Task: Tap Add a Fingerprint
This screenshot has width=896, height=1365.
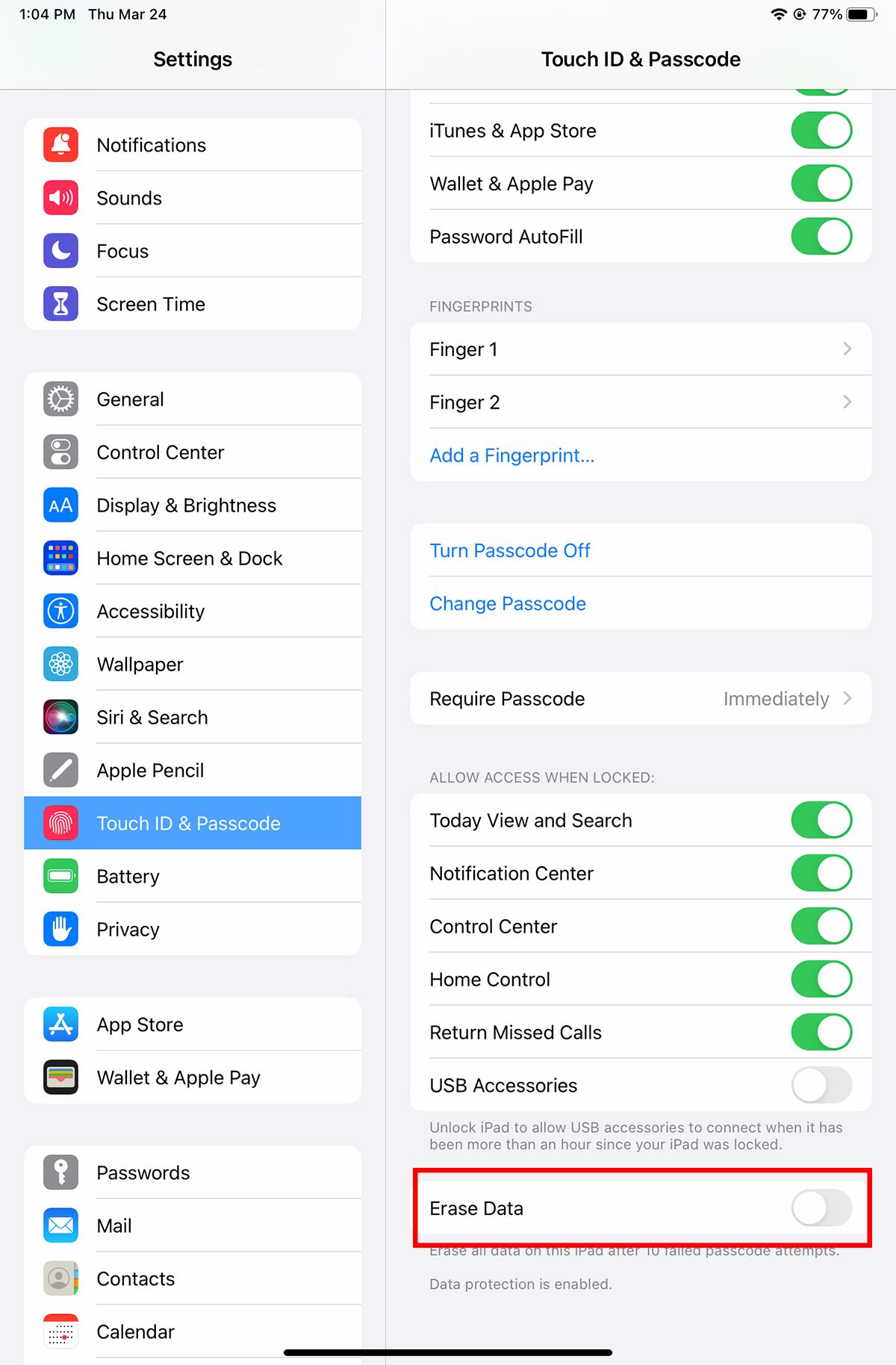Action: [512, 455]
